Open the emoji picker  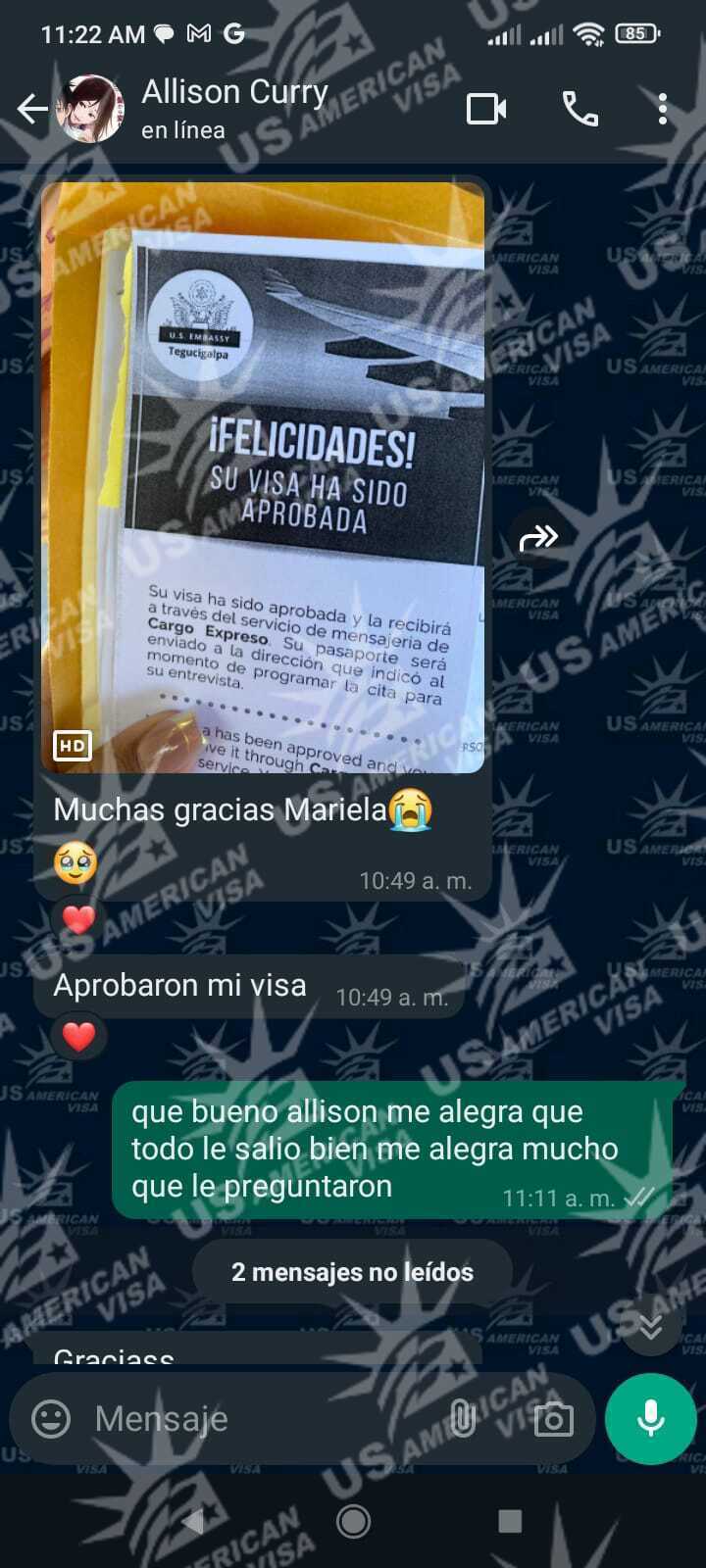pyautogui.click(x=51, y=1418)
